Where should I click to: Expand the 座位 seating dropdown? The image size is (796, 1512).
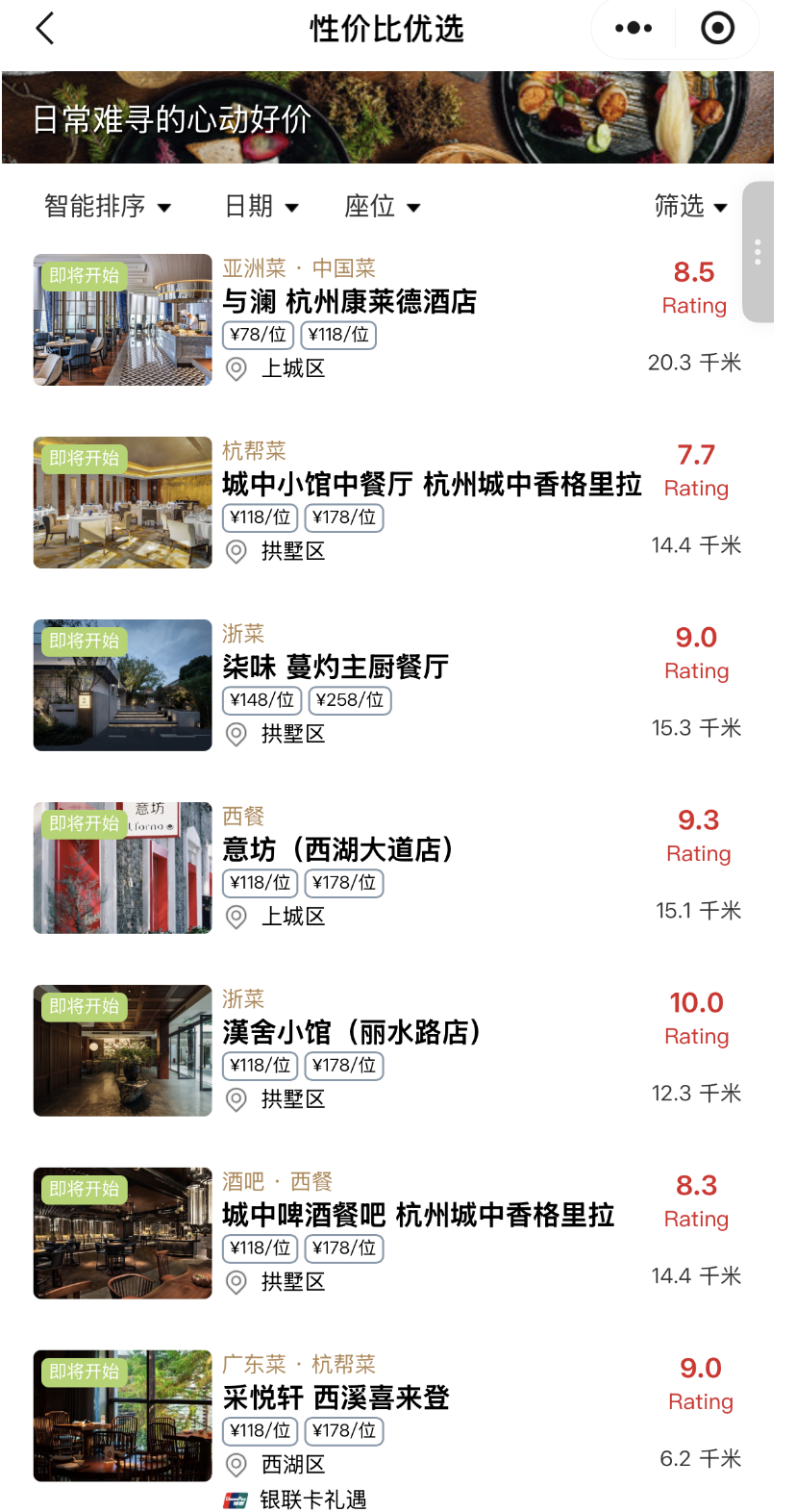383,206
